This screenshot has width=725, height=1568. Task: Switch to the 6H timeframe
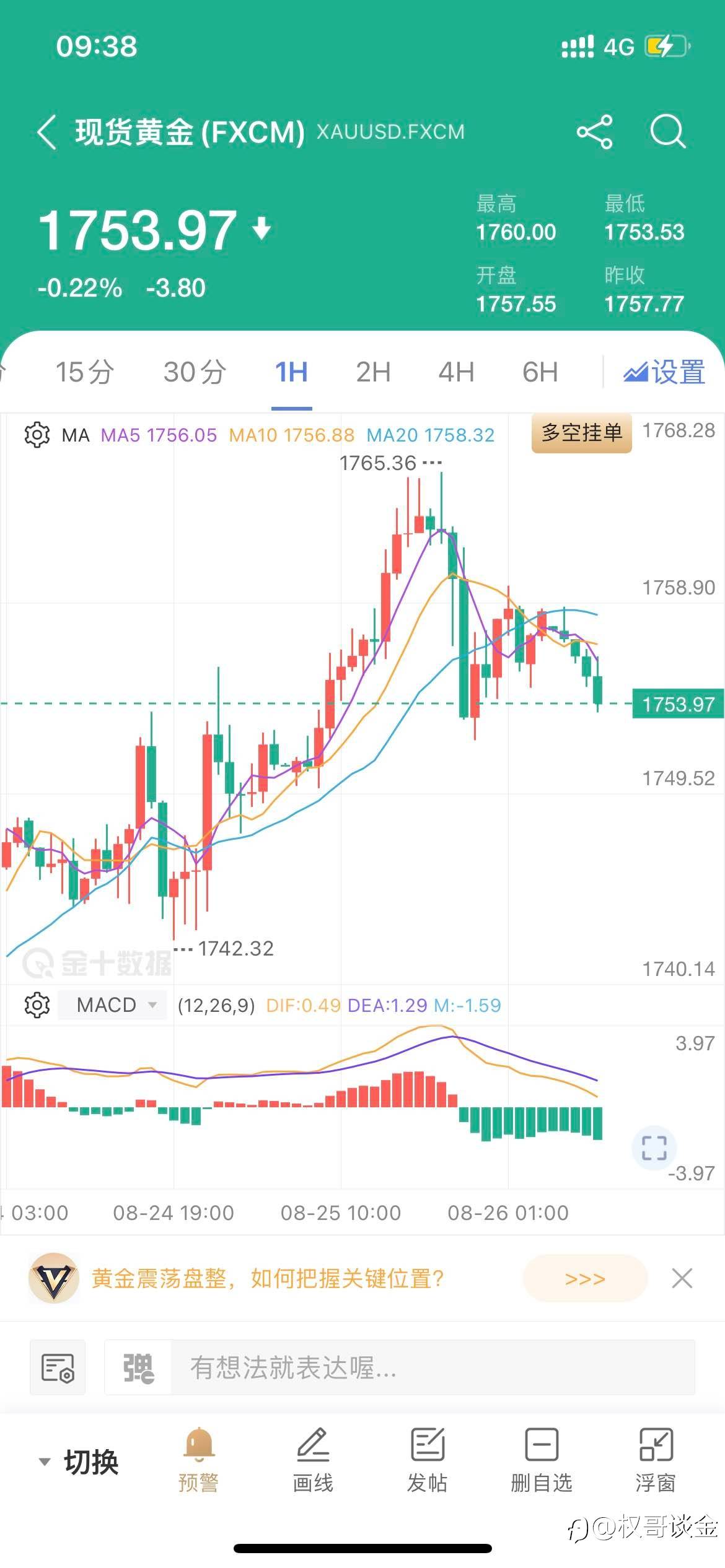pos(540,372)
